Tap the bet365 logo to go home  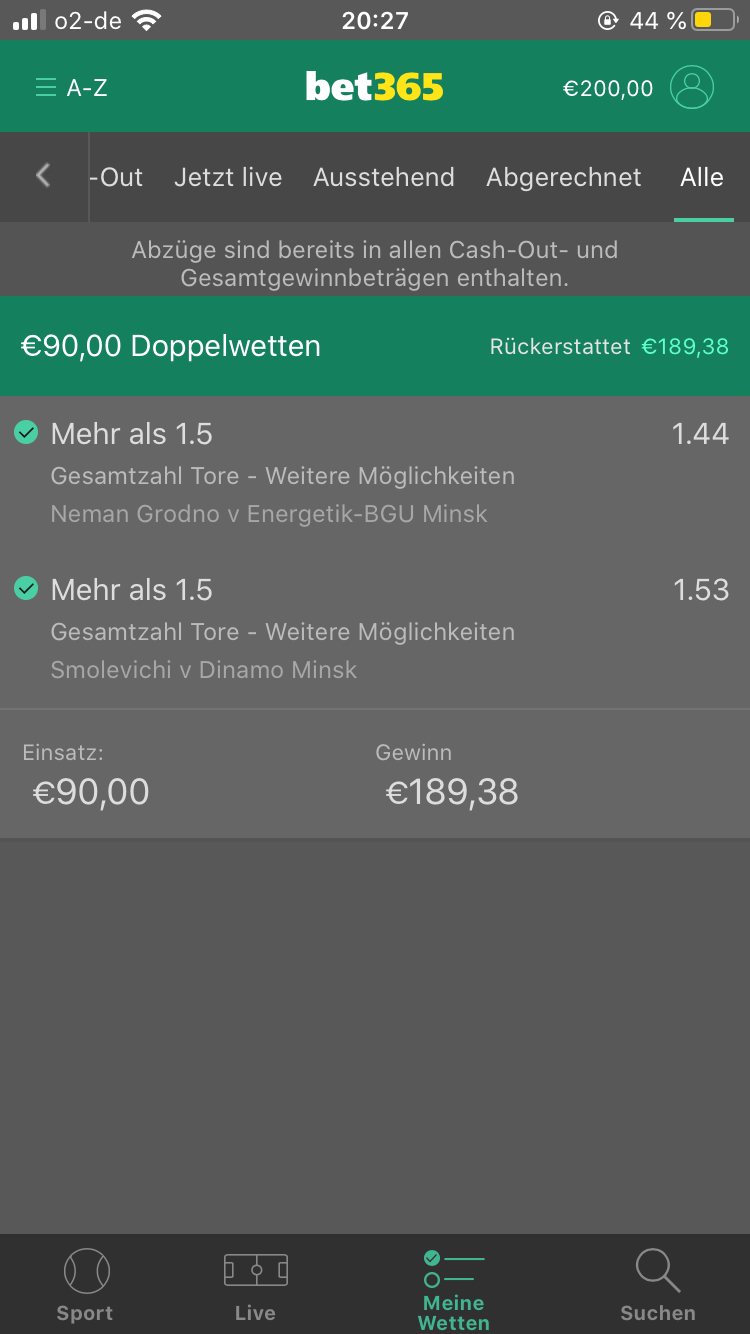375,87
